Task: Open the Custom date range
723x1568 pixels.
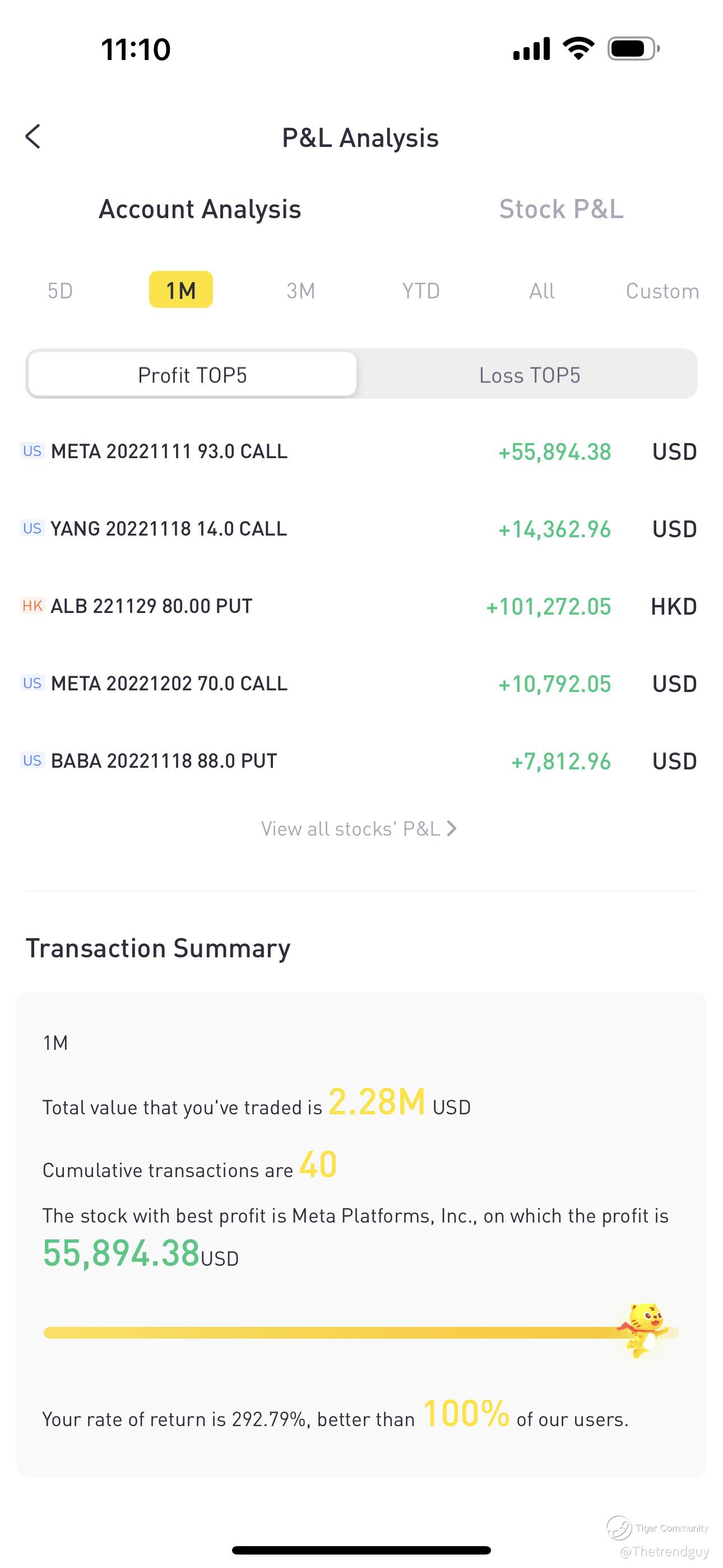Action: [x=662, y=290]
